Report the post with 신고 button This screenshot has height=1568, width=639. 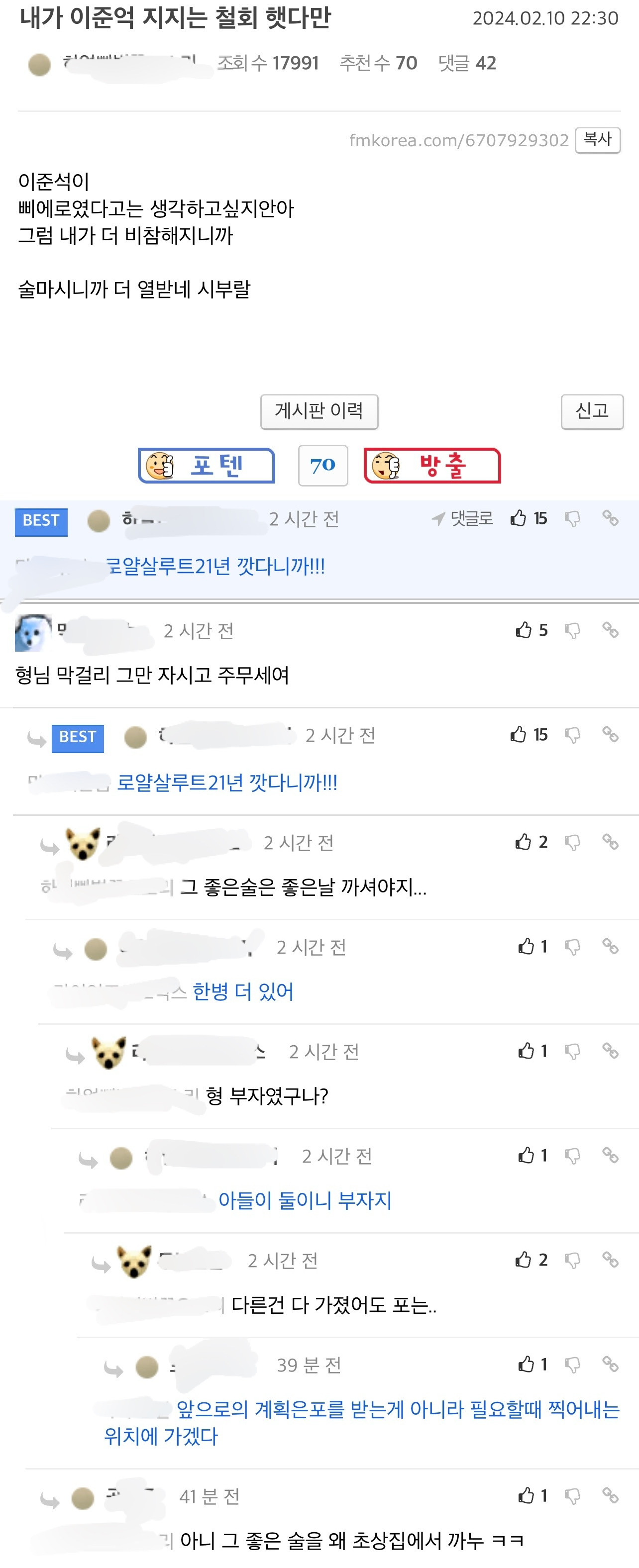592,411
